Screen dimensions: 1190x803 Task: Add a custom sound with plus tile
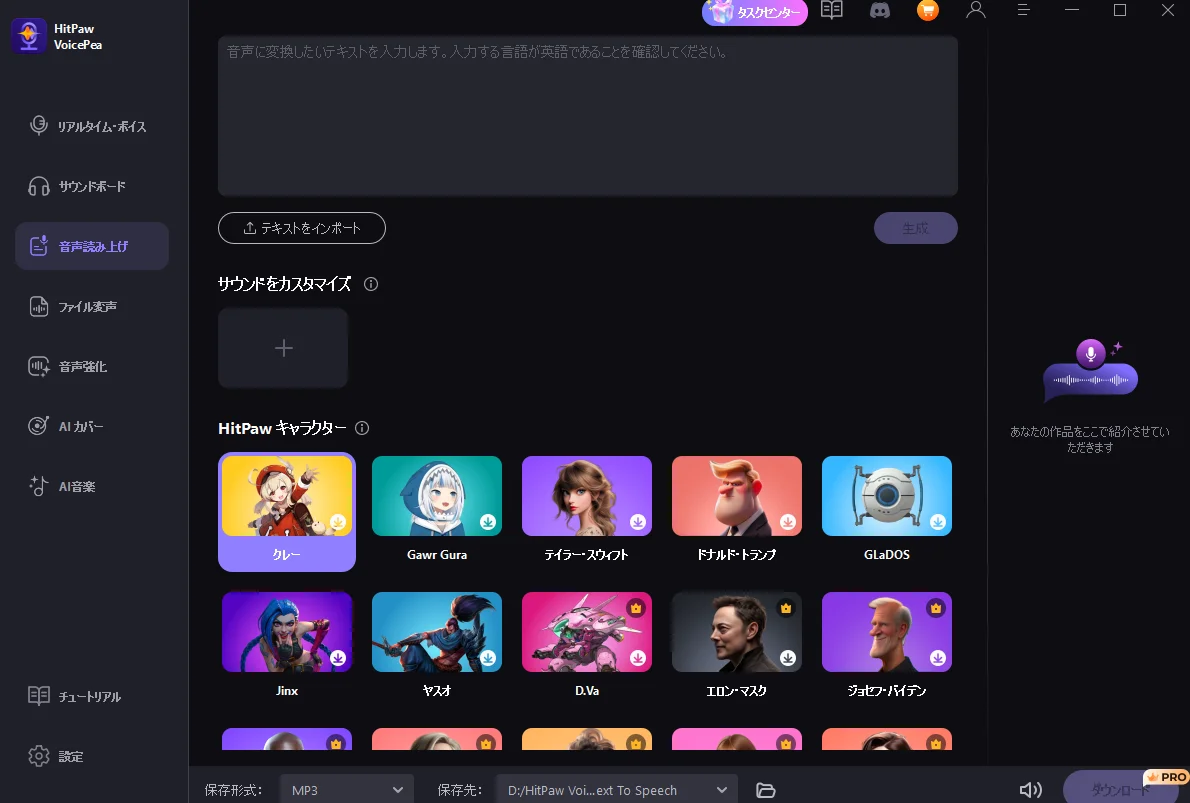283,348
